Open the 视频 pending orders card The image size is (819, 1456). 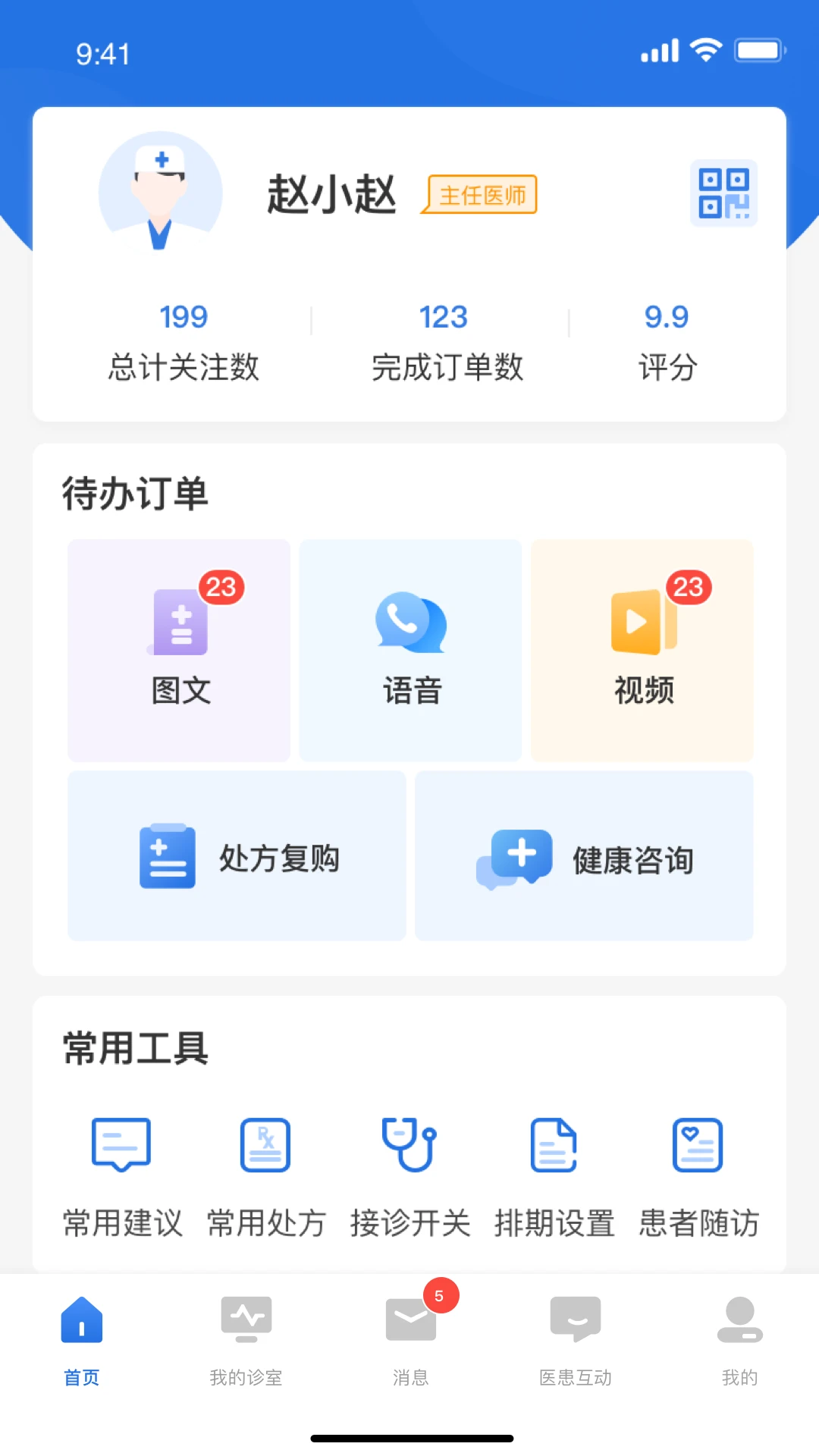(x=642, y=650)
